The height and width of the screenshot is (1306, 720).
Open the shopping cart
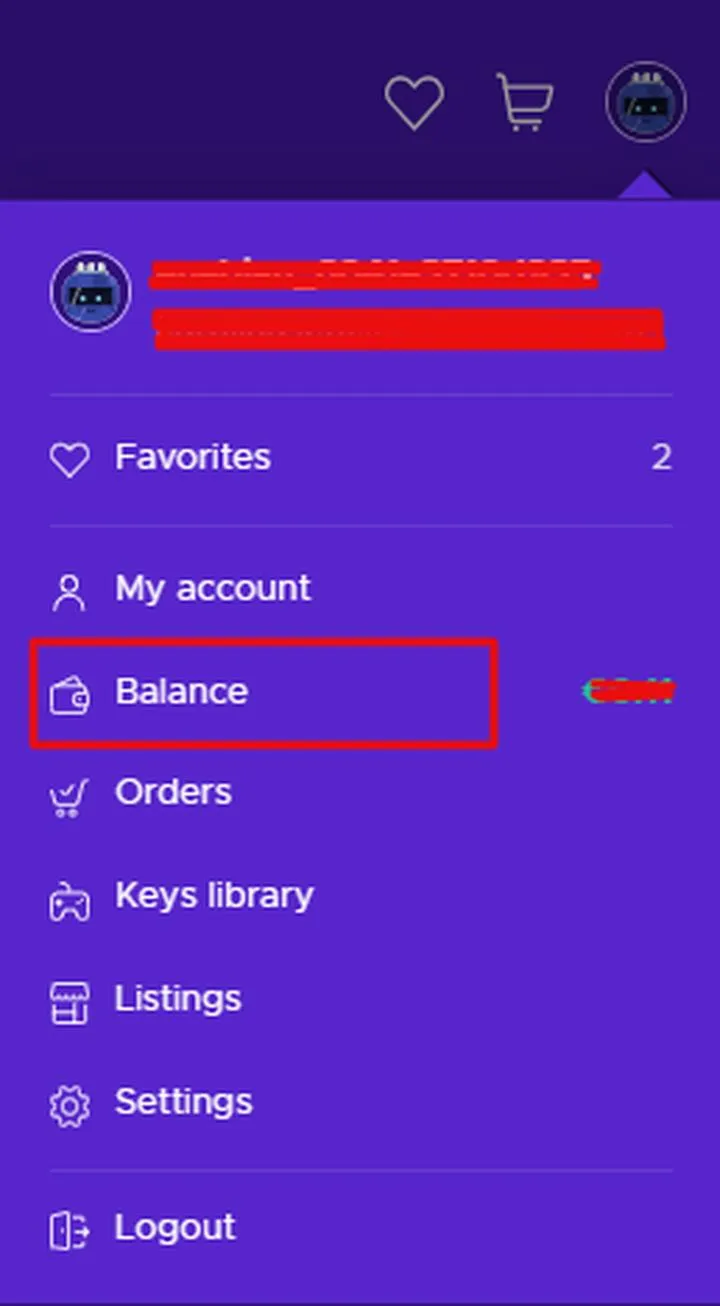coord(525,102)
